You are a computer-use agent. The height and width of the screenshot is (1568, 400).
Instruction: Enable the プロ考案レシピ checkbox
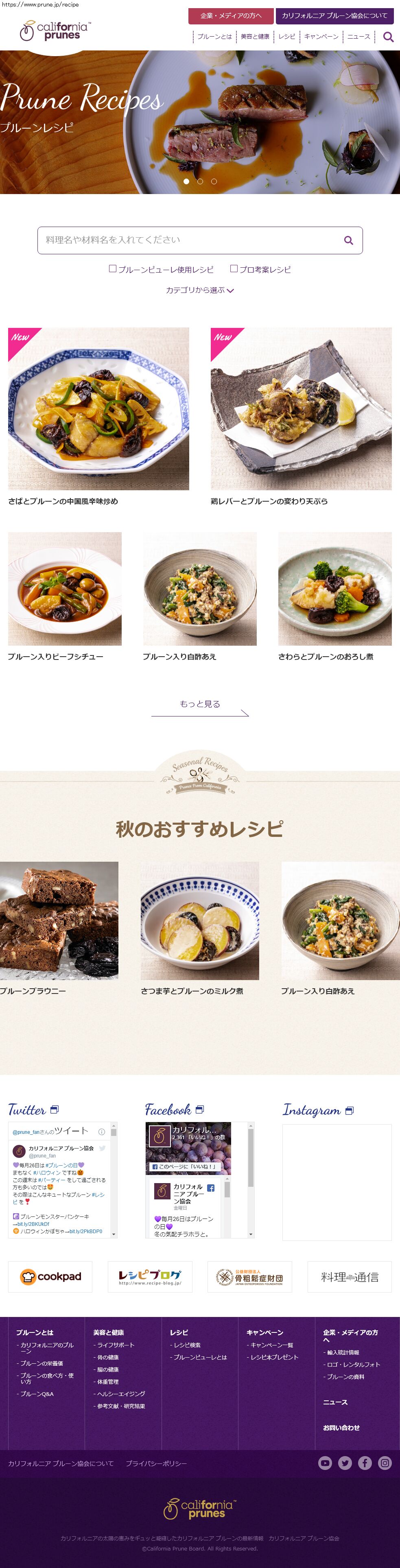234,269
